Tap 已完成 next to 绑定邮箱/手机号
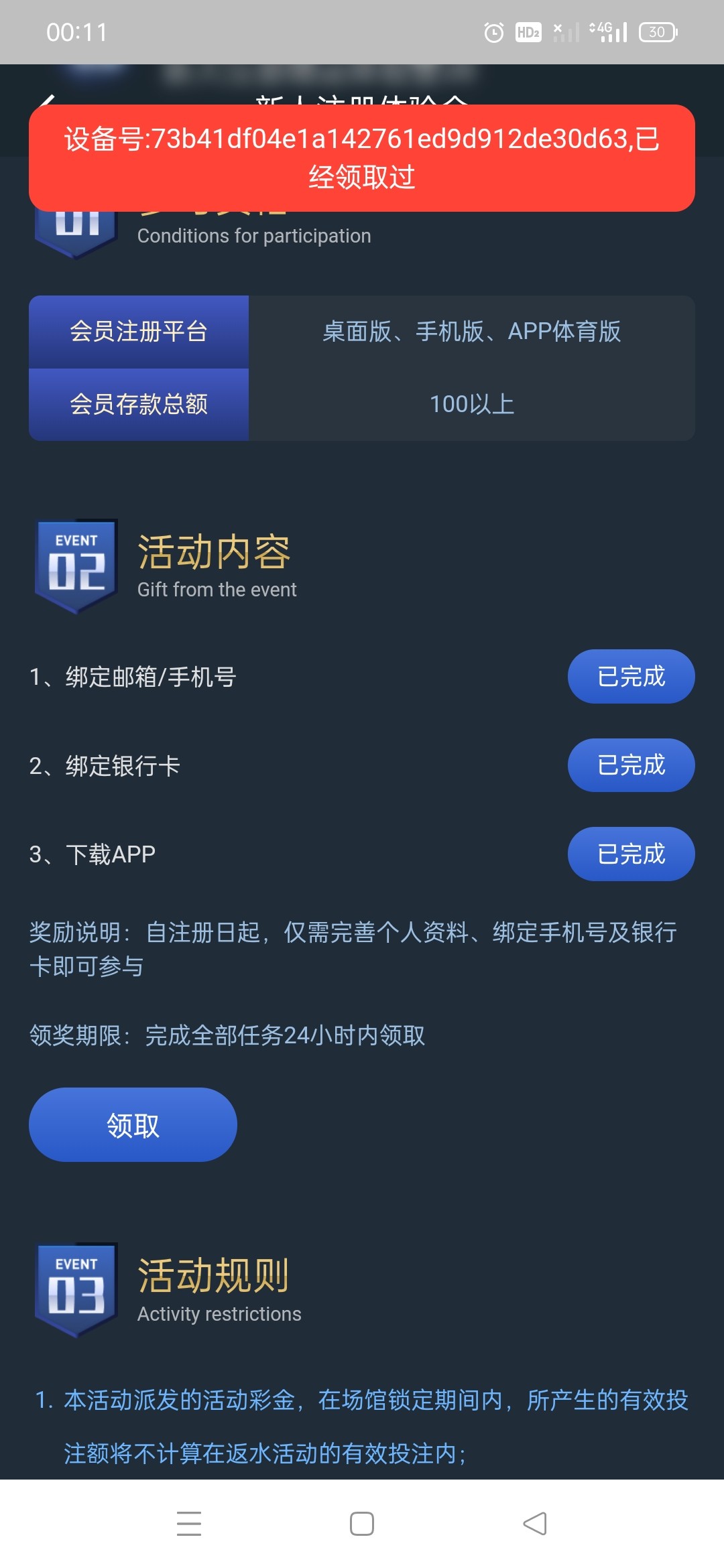 (x=631, y=676)
